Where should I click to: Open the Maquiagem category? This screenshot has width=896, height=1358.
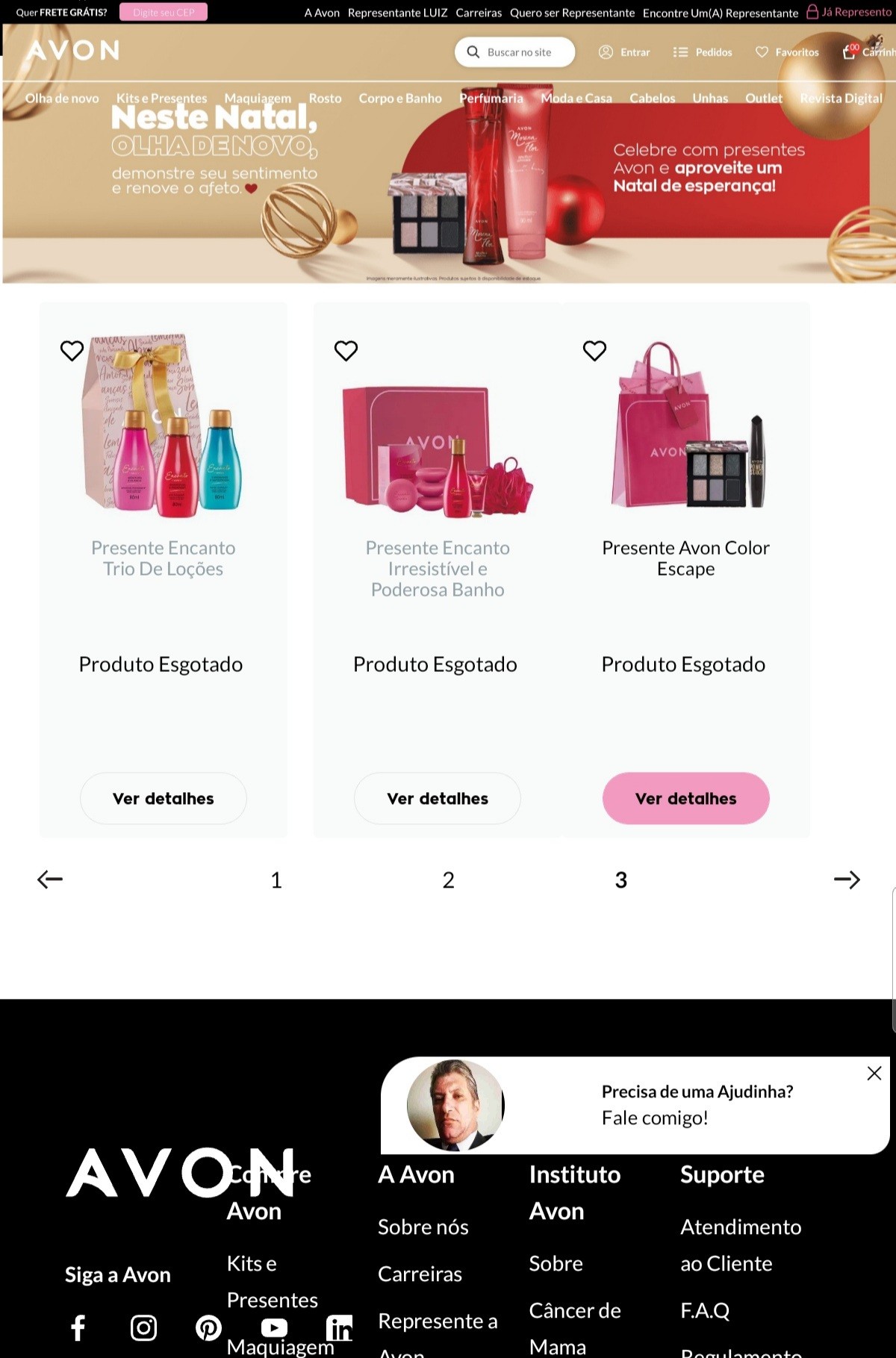pos(258,99)
